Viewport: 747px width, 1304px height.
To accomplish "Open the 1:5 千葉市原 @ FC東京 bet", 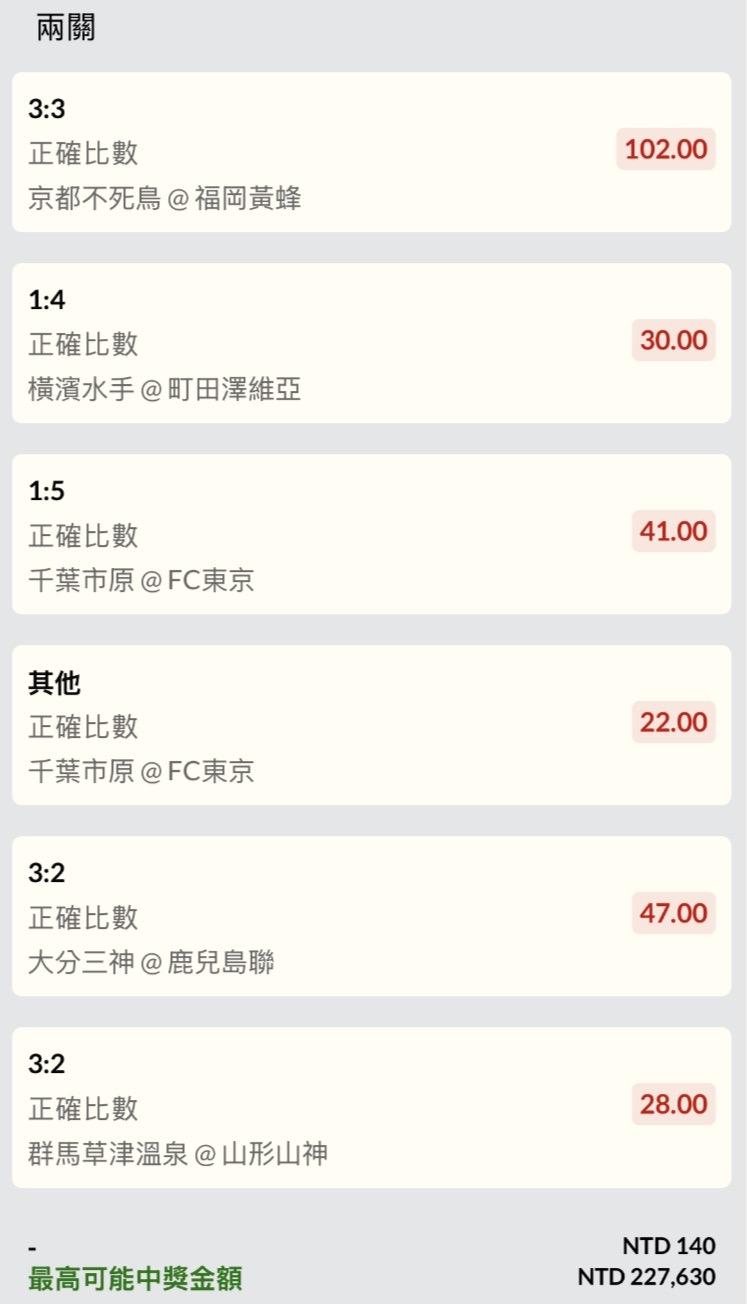I will [x=371, y=534].
